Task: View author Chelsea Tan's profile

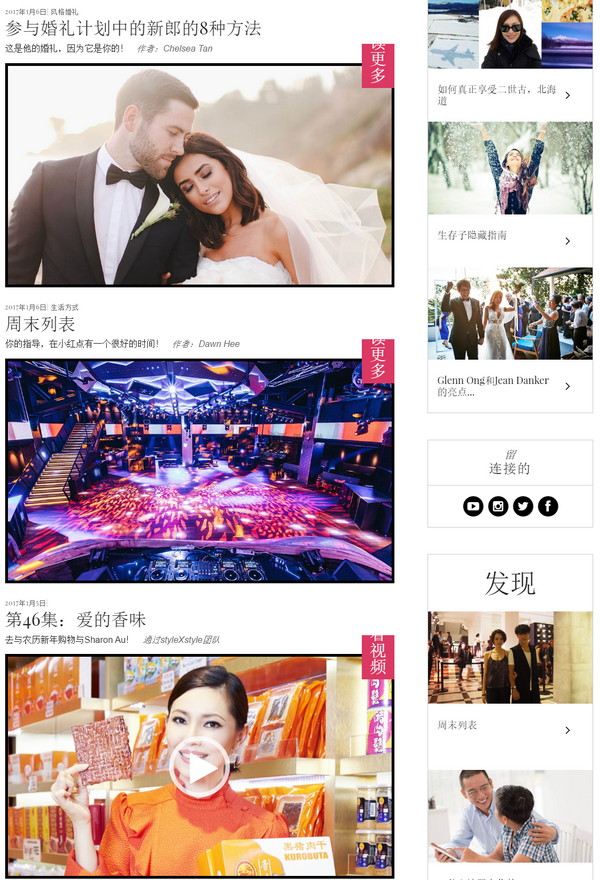Action: click(187, 48)
